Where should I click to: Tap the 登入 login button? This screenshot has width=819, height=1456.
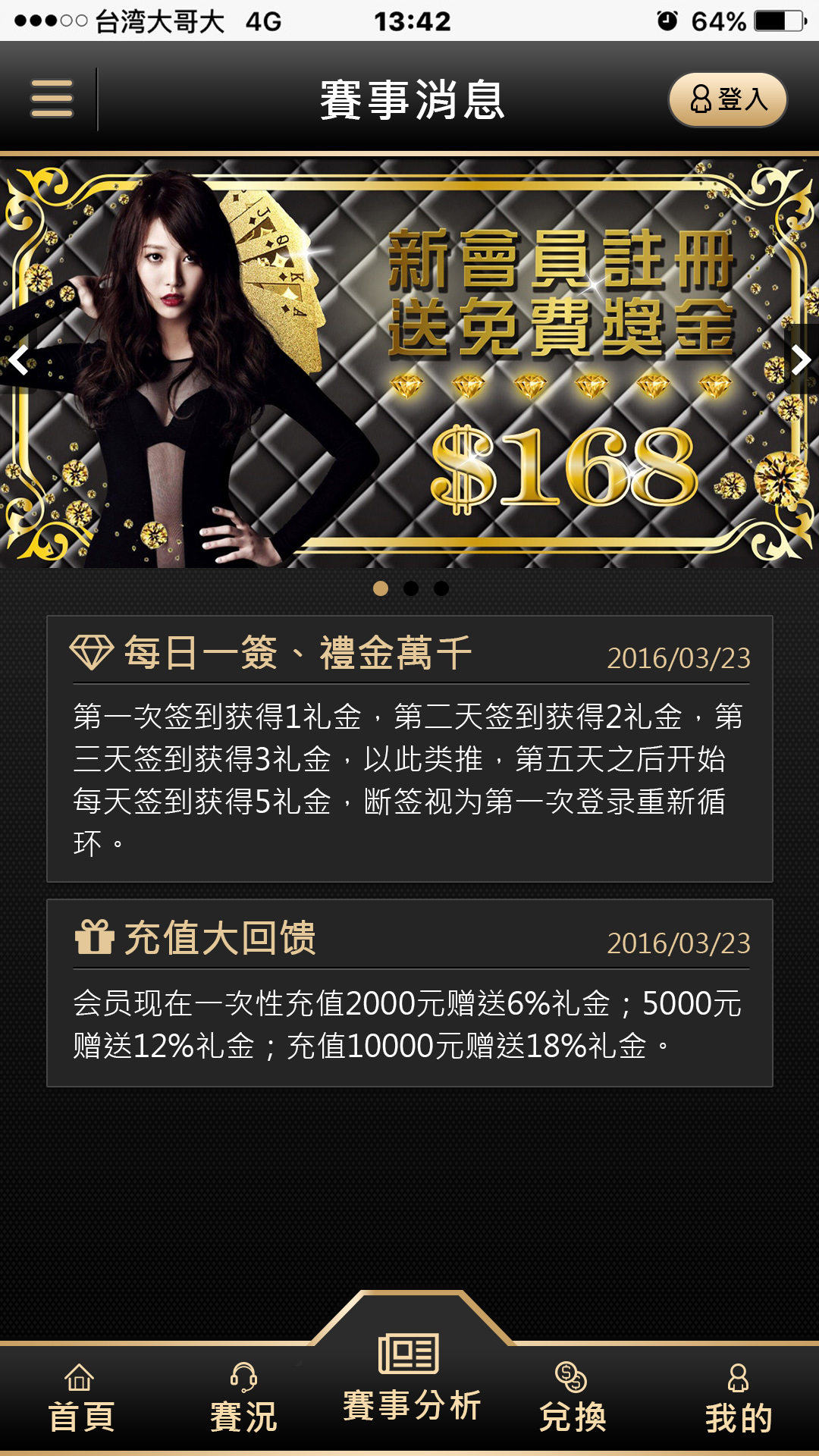[727, 99]
